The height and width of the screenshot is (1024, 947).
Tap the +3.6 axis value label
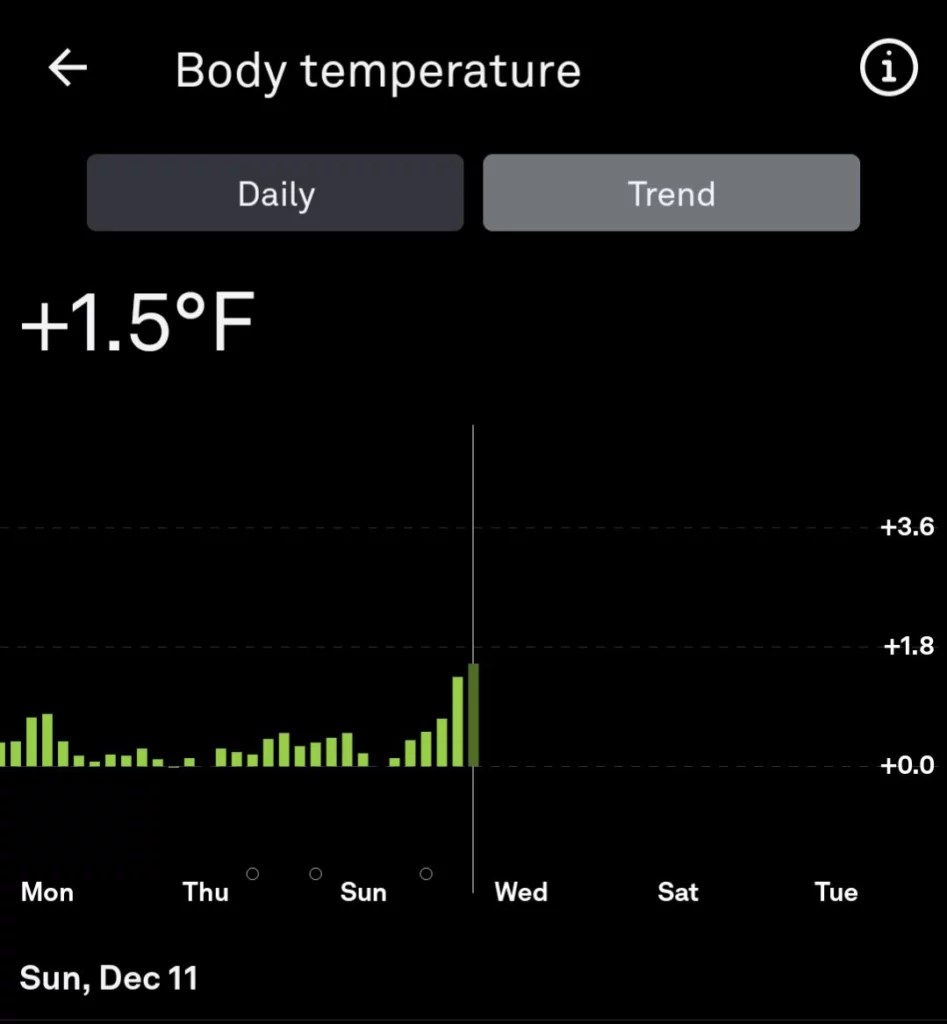pyautogui.click(x=906, y=527)
